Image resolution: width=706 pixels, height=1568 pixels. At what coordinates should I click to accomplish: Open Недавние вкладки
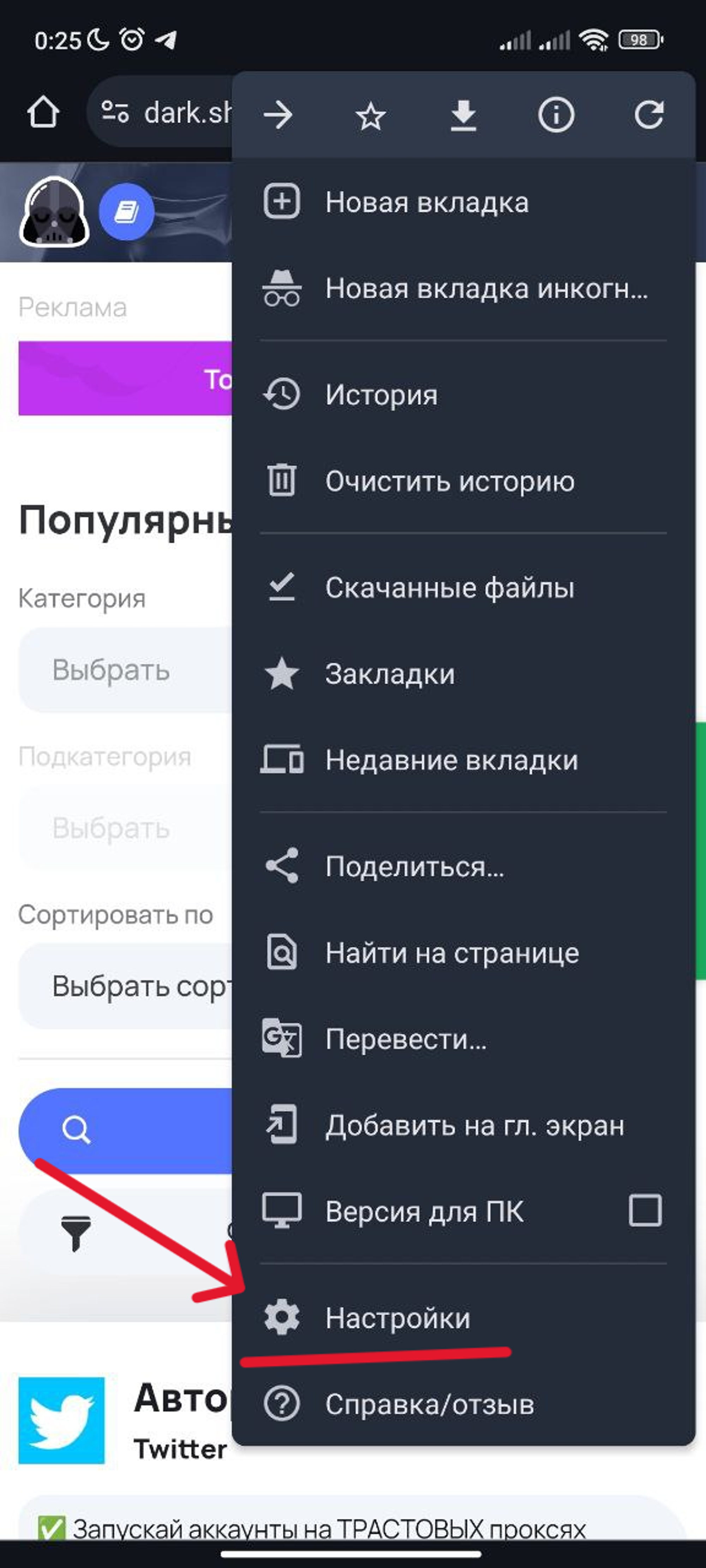pos(463,760)
